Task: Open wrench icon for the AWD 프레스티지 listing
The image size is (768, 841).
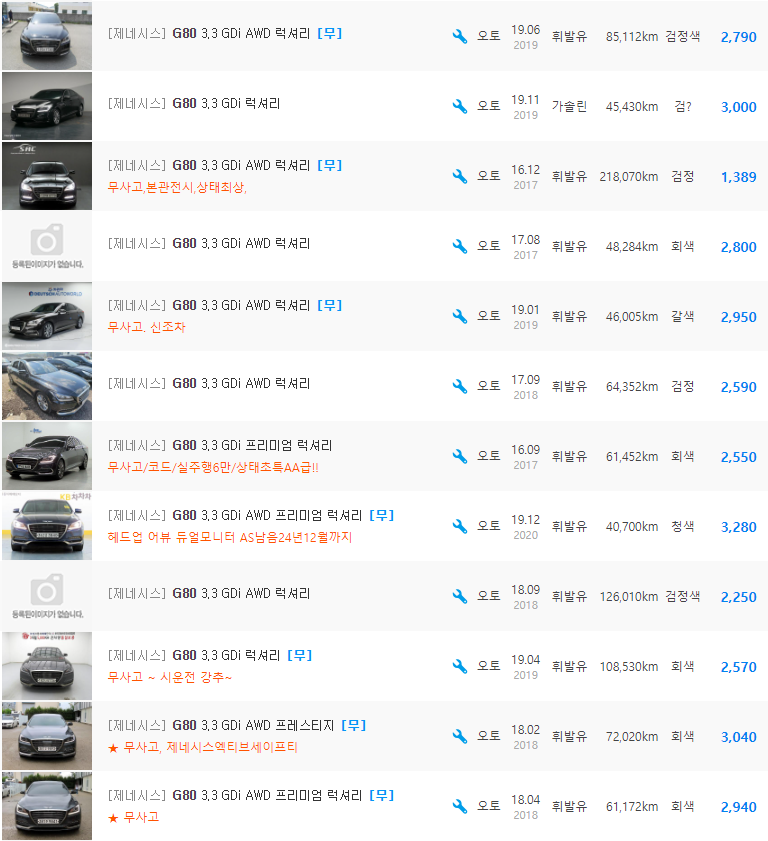Action: (x=460, y=735)
